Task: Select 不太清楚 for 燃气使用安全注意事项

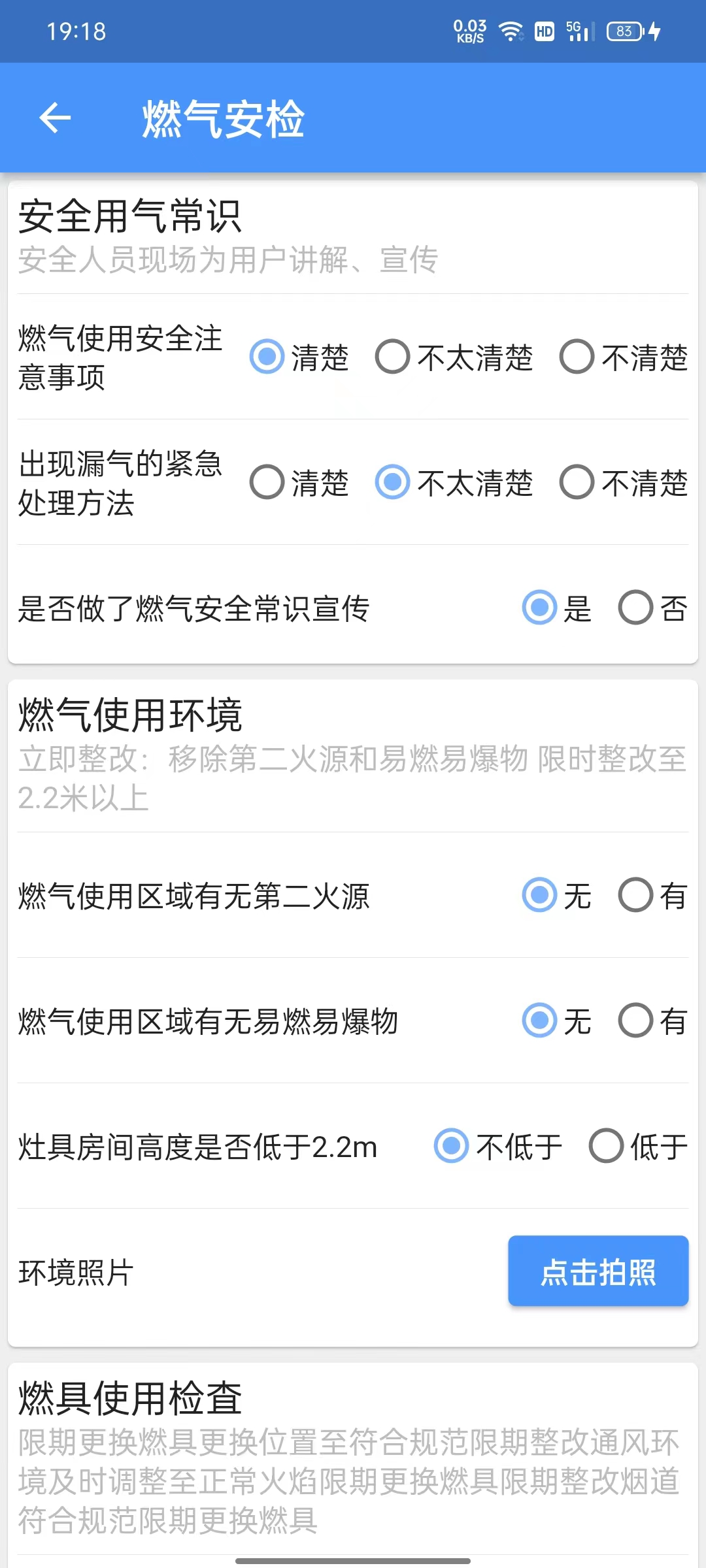Action: [x=454, y=357]
